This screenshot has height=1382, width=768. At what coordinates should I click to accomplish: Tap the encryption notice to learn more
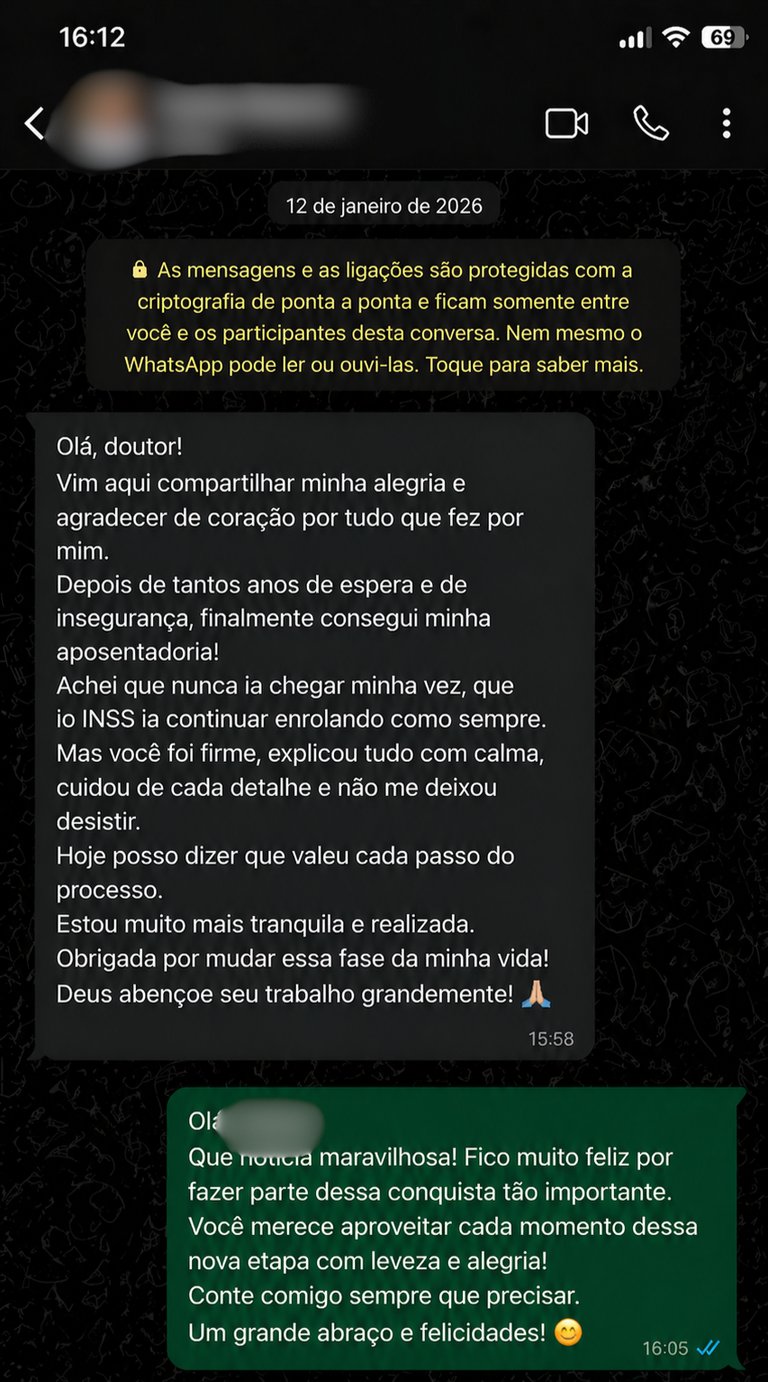pyautogui.click(x=384, y=317)
